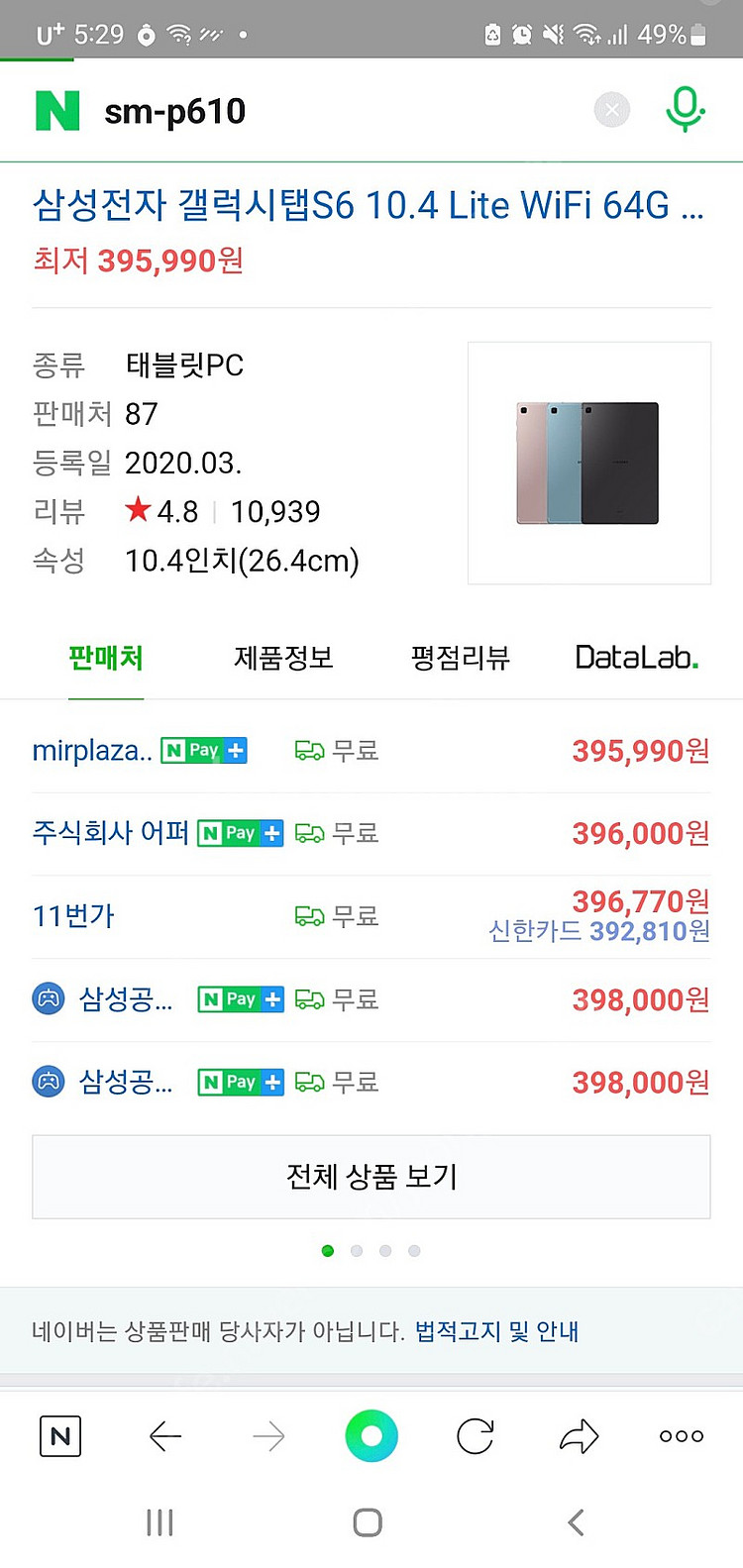
Task: Go back with the browser back arrow
Action: 165,1436
